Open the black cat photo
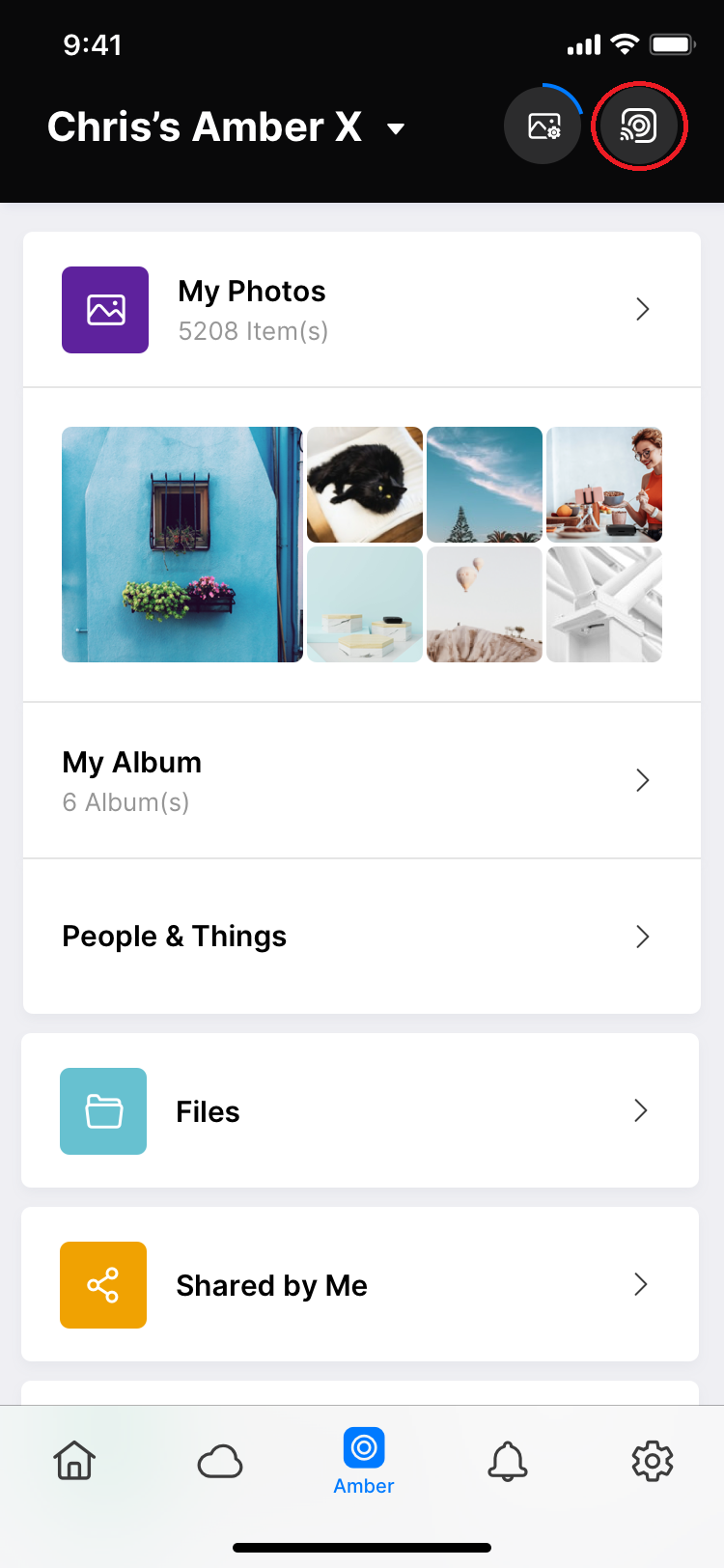Image resolution: width=724 pixels, height=1568 pixels. (x=365, y=485)
